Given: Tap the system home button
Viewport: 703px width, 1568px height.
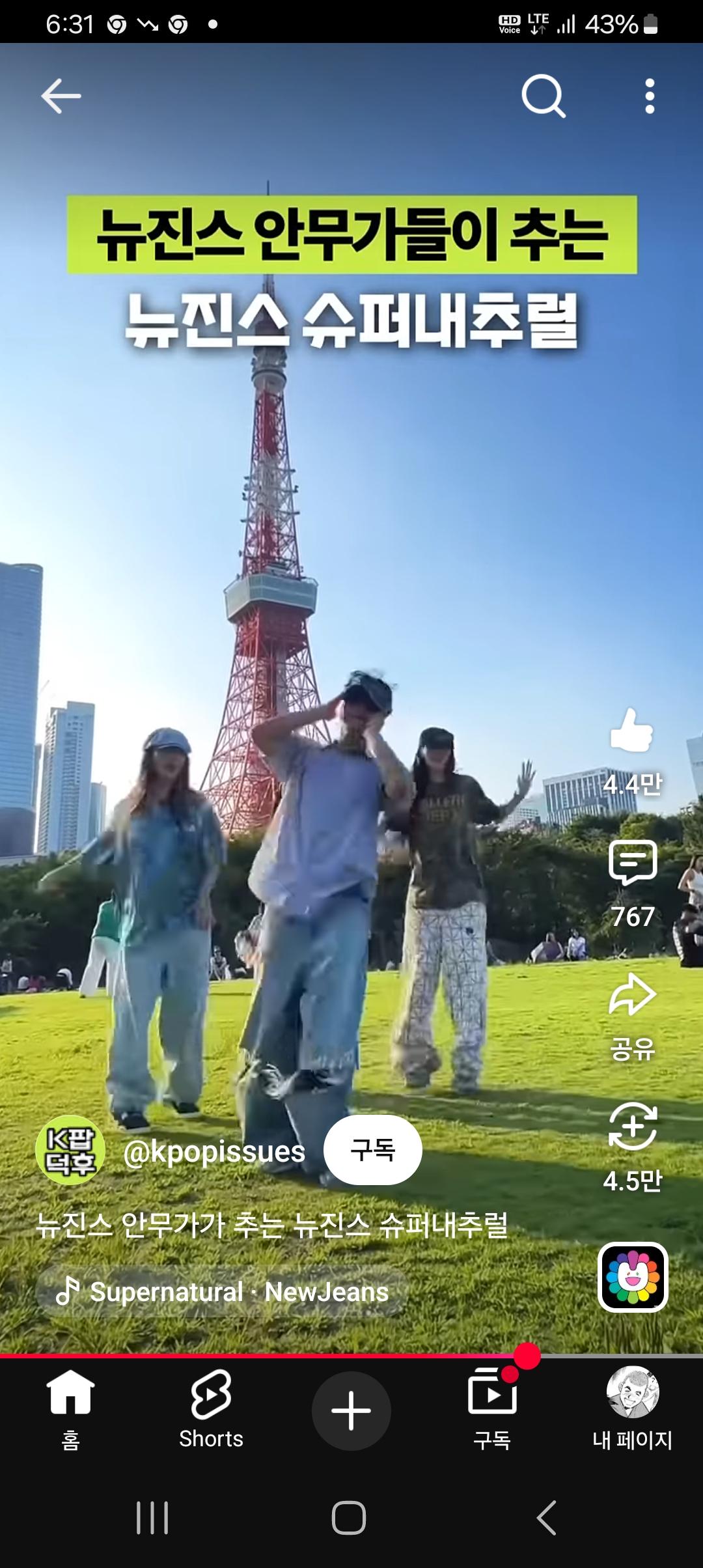Looking at the screenshot, I should tap(349, 1519).
